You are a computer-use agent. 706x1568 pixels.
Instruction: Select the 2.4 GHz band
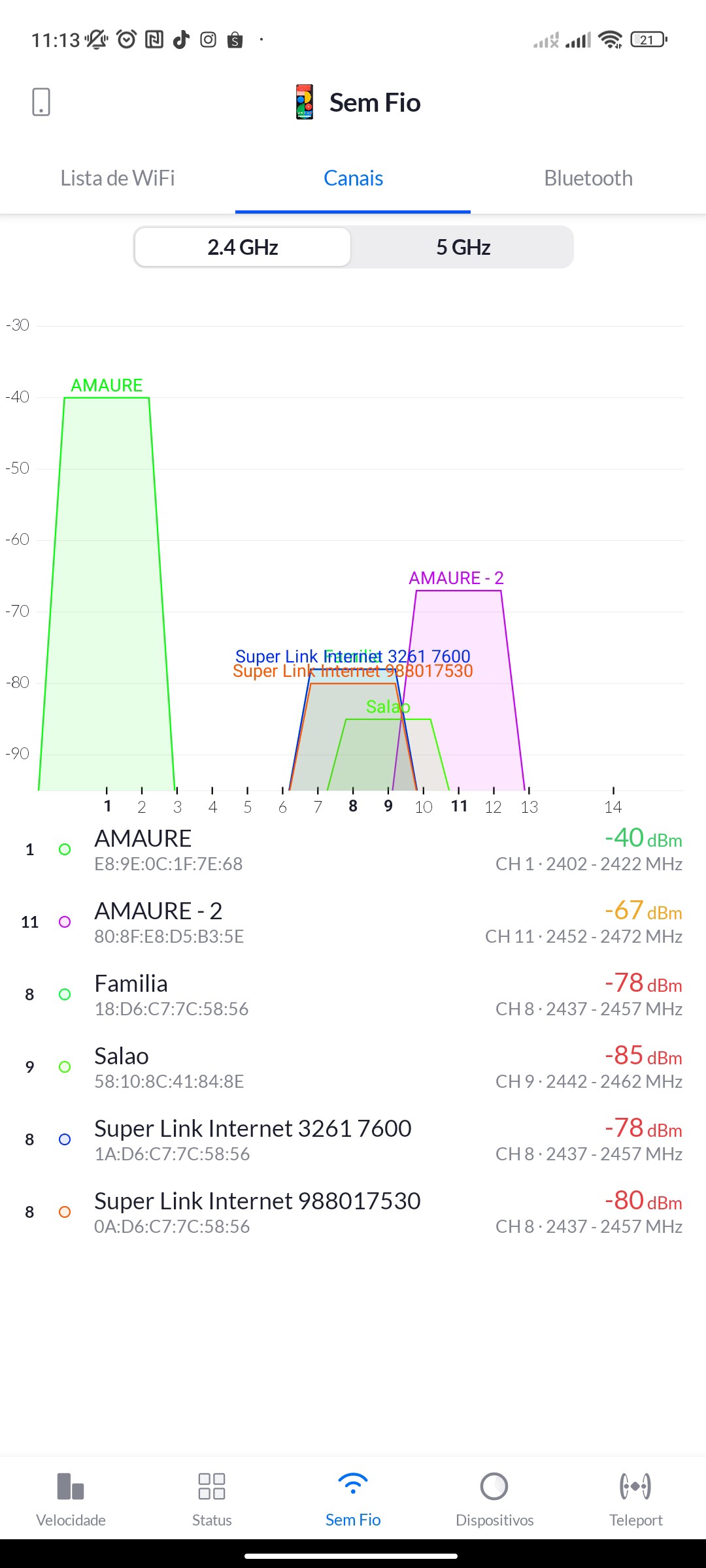pos(243,248)
